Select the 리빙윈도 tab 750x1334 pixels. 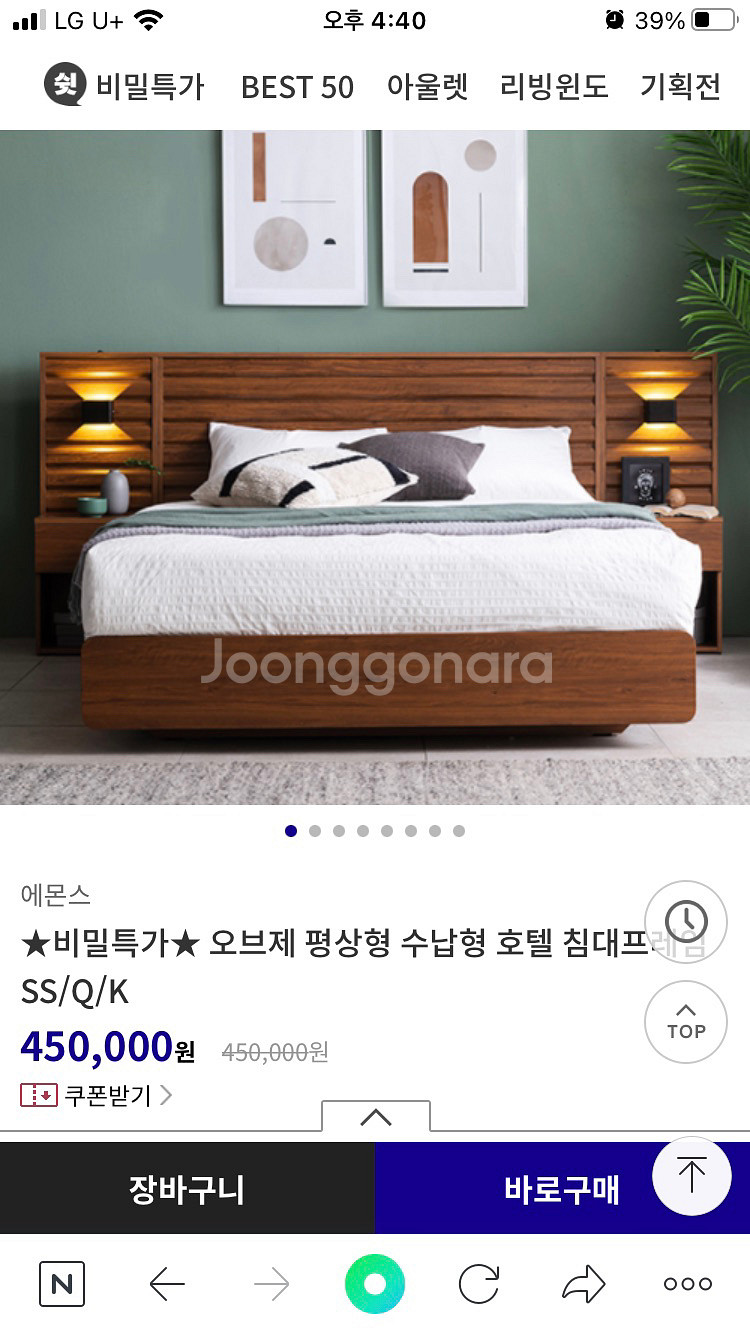[x=554, y=87]
